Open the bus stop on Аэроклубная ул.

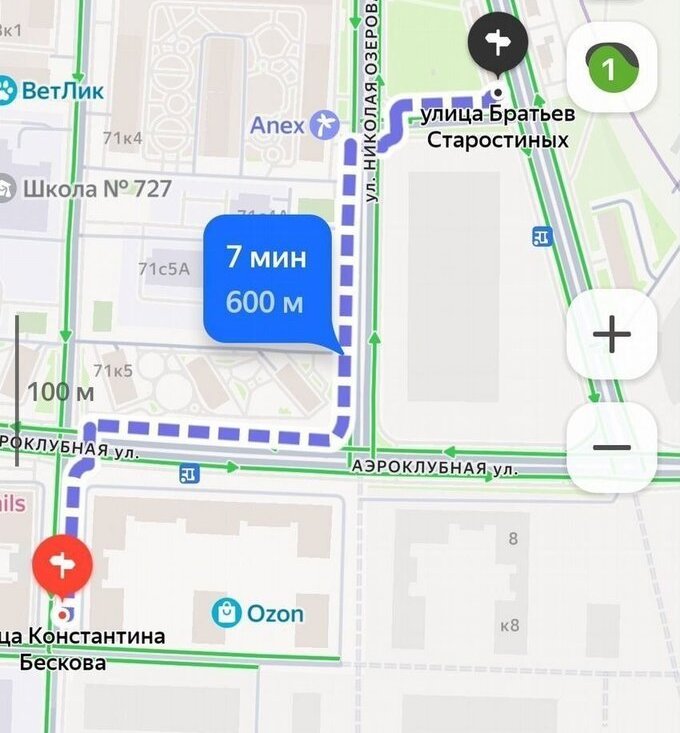pos(189,473)
